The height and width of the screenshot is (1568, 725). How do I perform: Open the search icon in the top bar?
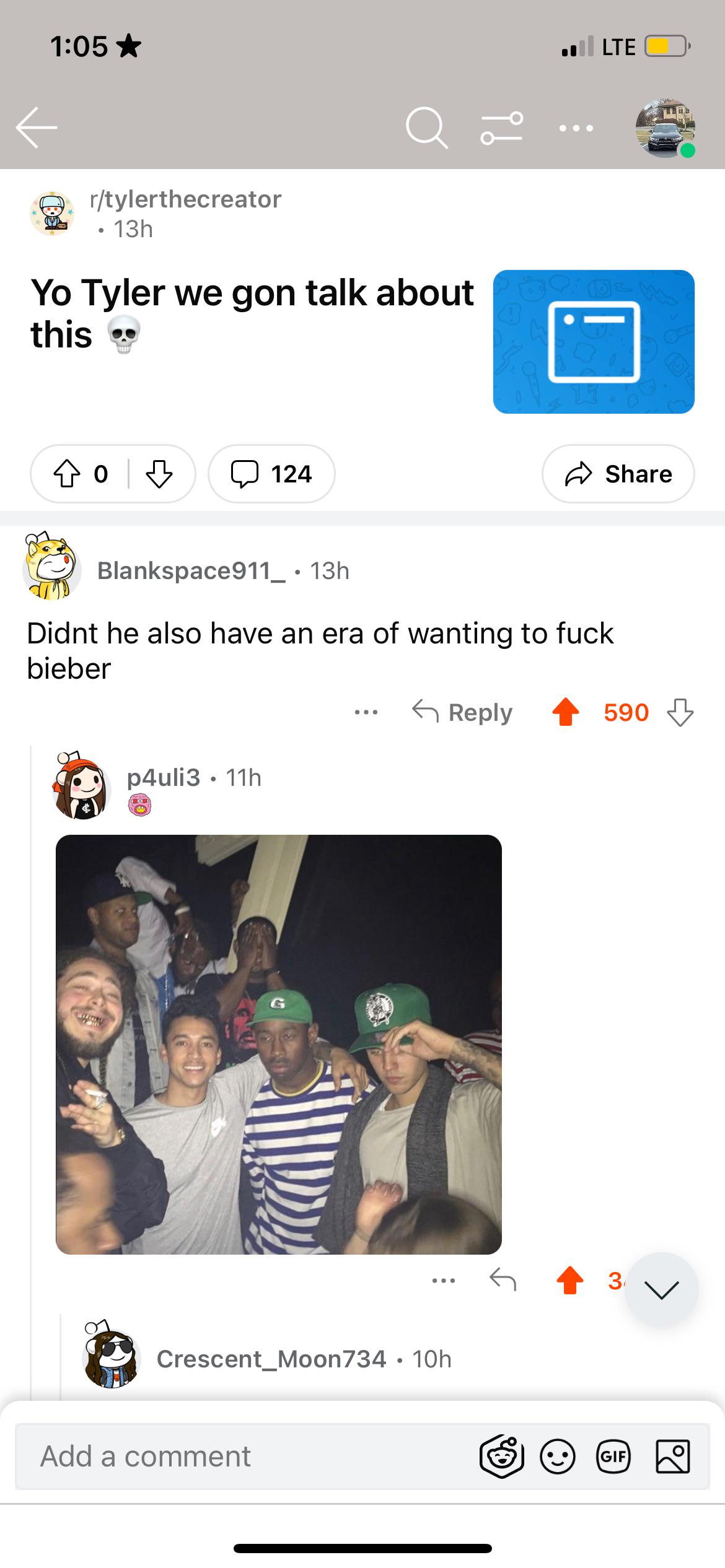point(428,128)
